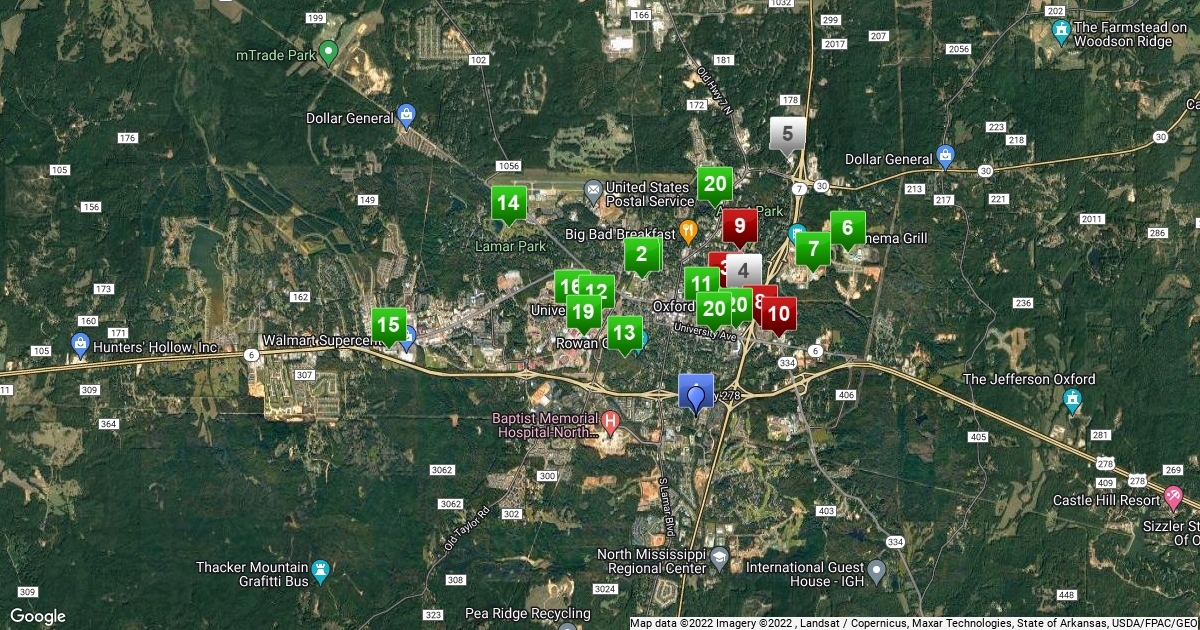The width and height of the screenshot is (1200, 630).
Task: Tap green marker number 11
Action: pos(700,283)
